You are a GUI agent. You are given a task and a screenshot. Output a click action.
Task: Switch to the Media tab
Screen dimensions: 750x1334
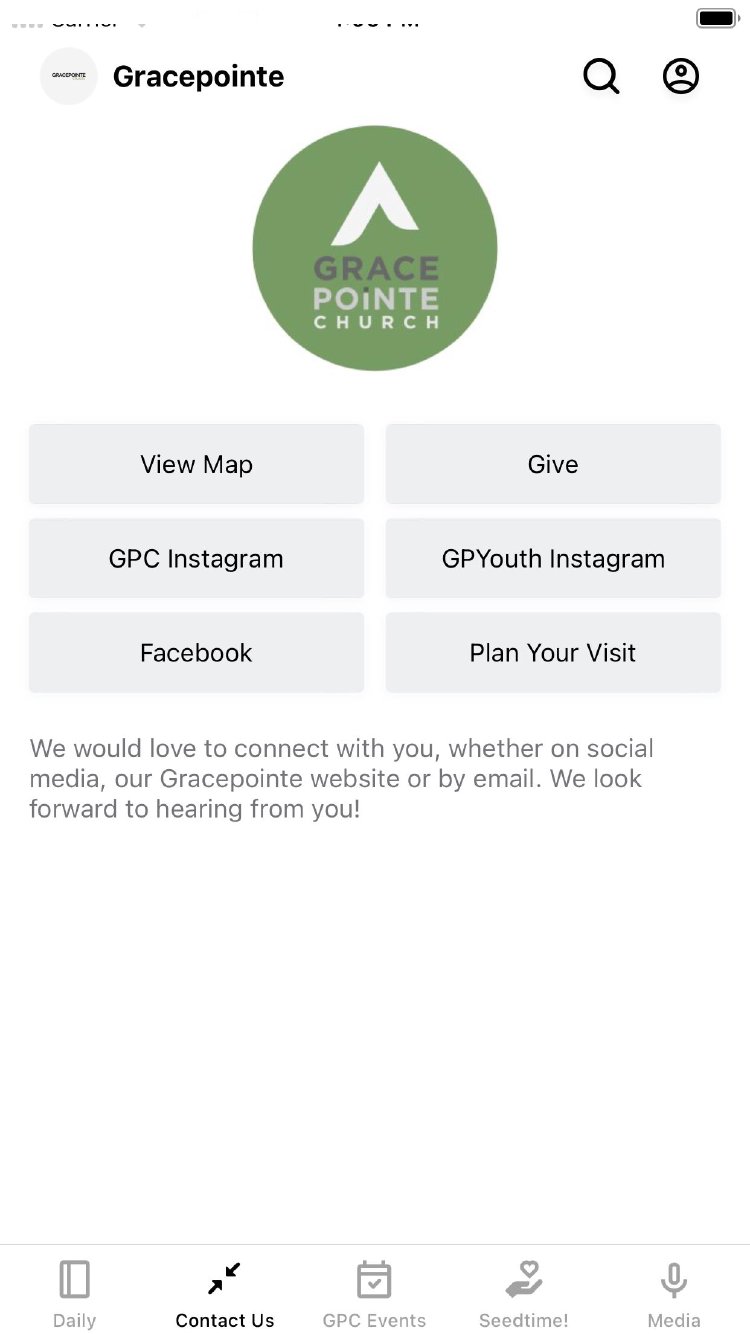[x=674, y=1293]
